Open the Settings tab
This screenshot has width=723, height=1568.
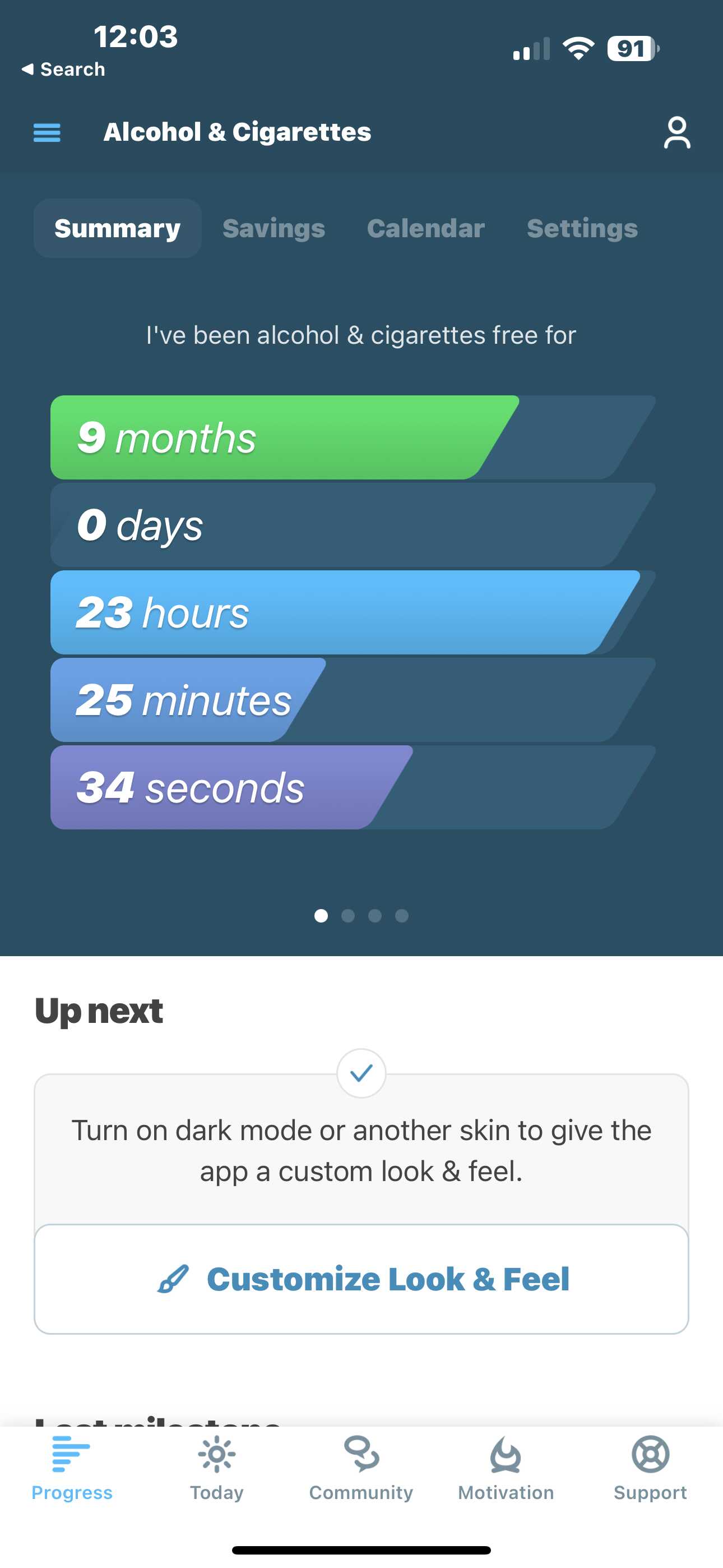click(582, 228)
